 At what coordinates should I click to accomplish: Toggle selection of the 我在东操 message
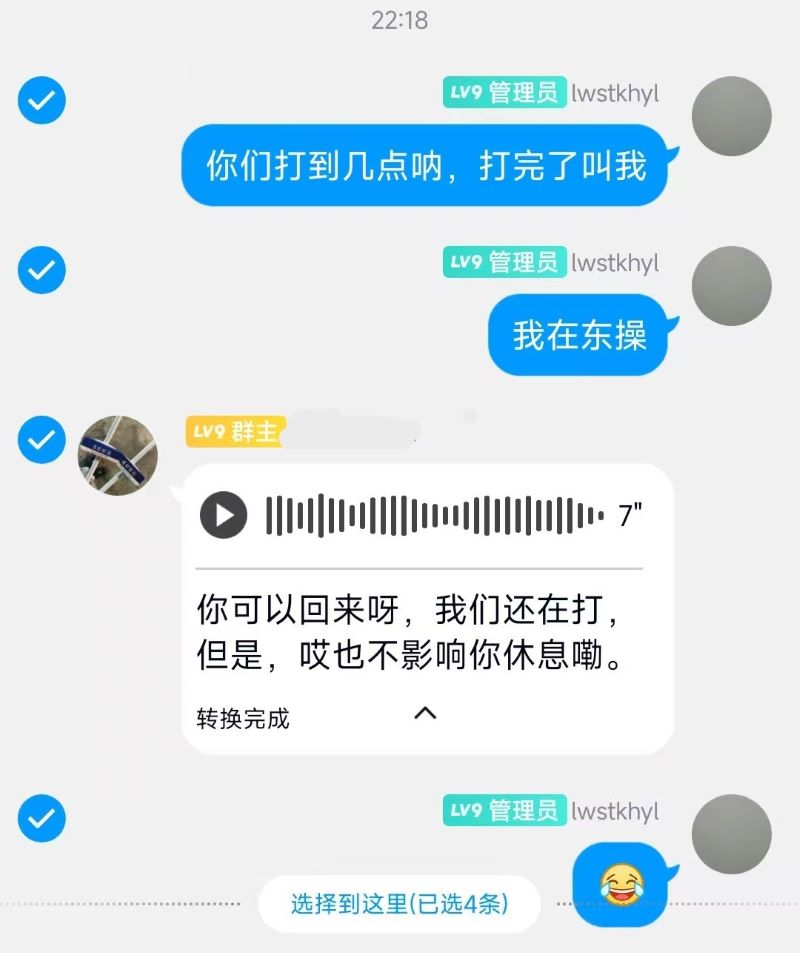point(40,269)
